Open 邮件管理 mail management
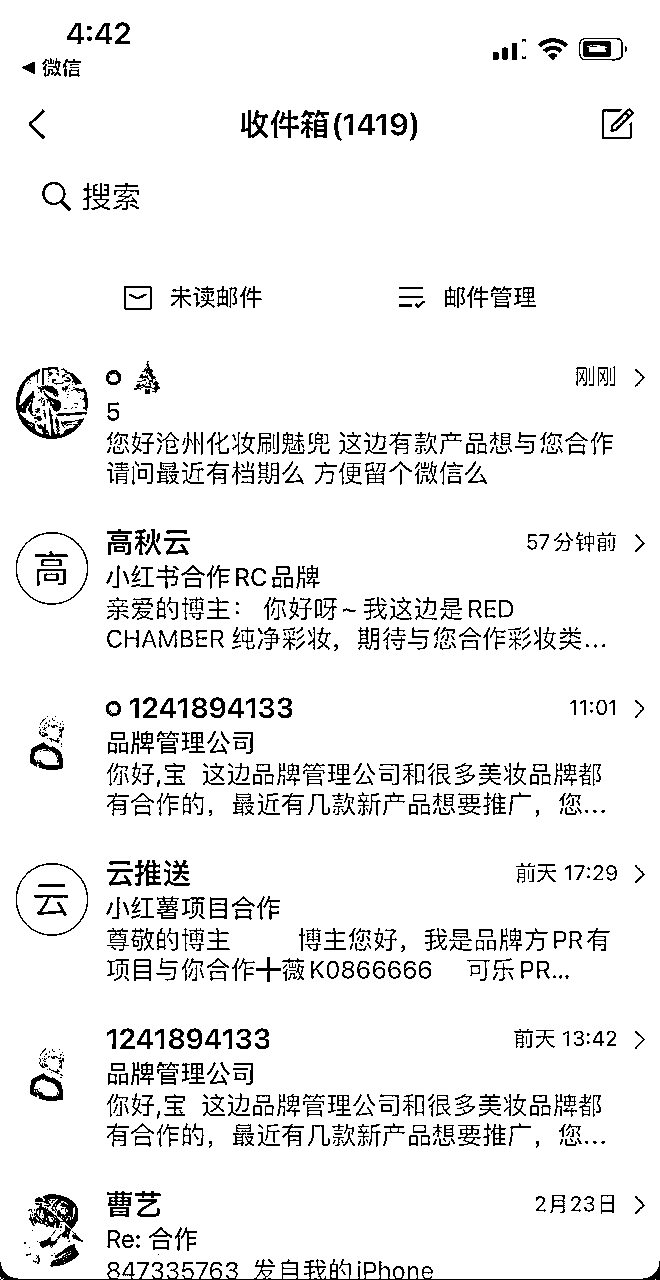 tap(467, 297)
